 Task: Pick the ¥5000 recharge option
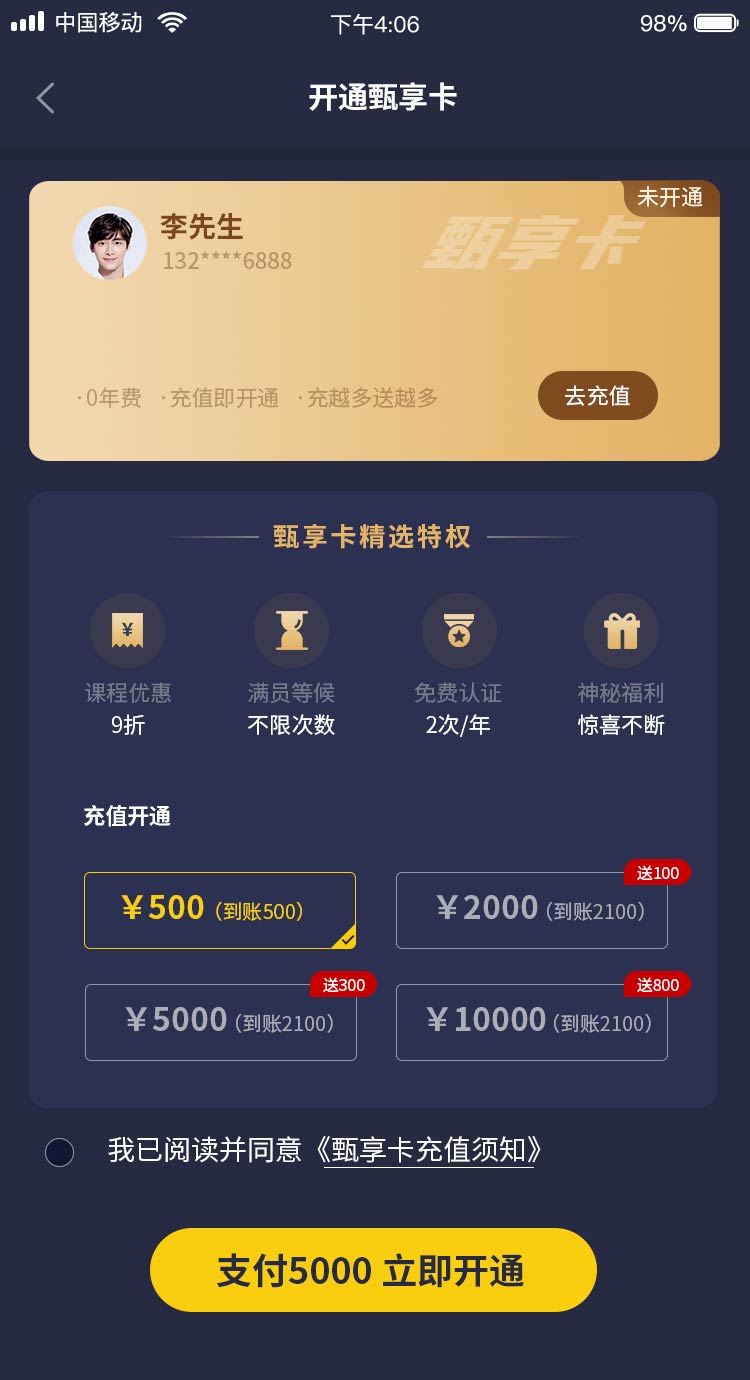pos(220,1022)
